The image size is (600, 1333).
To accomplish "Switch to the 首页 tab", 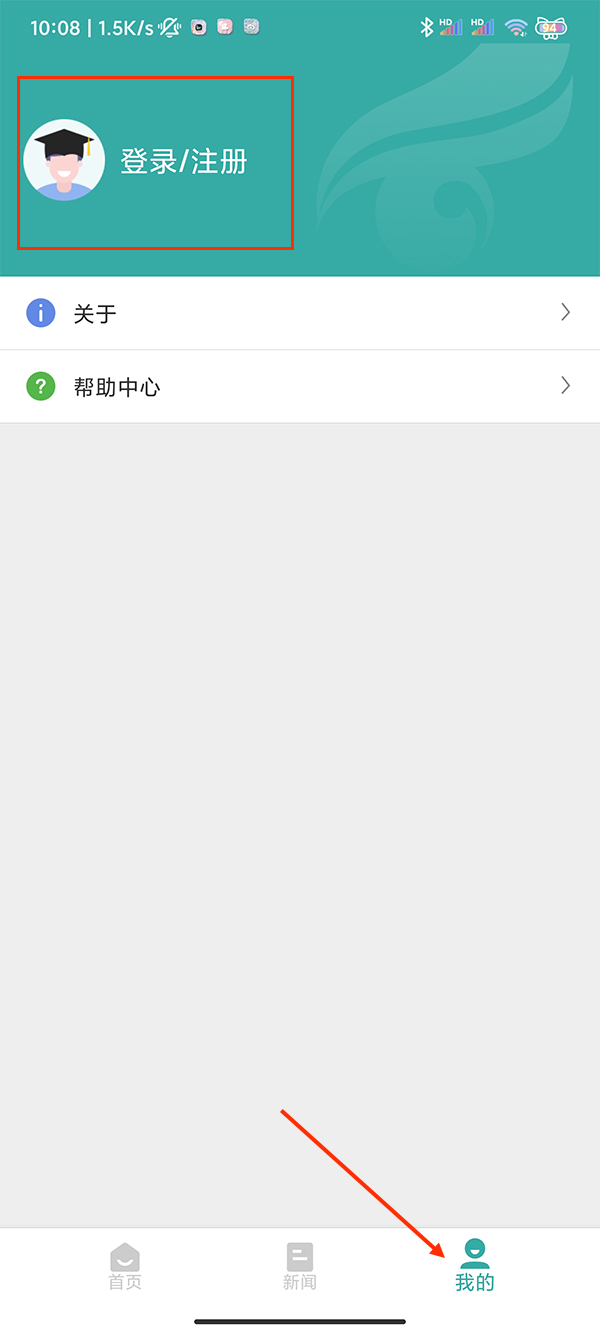I will tap(125, 1266).
